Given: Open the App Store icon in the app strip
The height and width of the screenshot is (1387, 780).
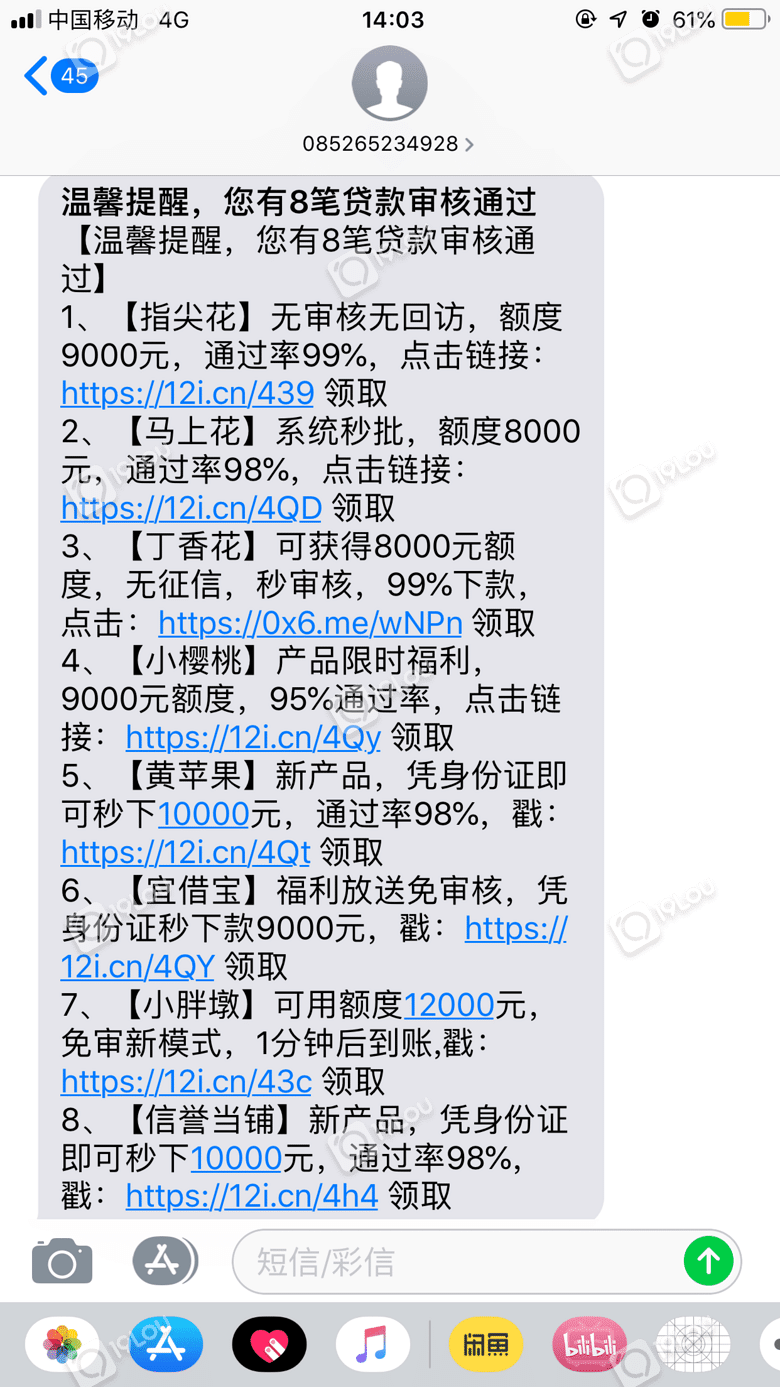Looking at the screenshot, I should (166, 1344).
